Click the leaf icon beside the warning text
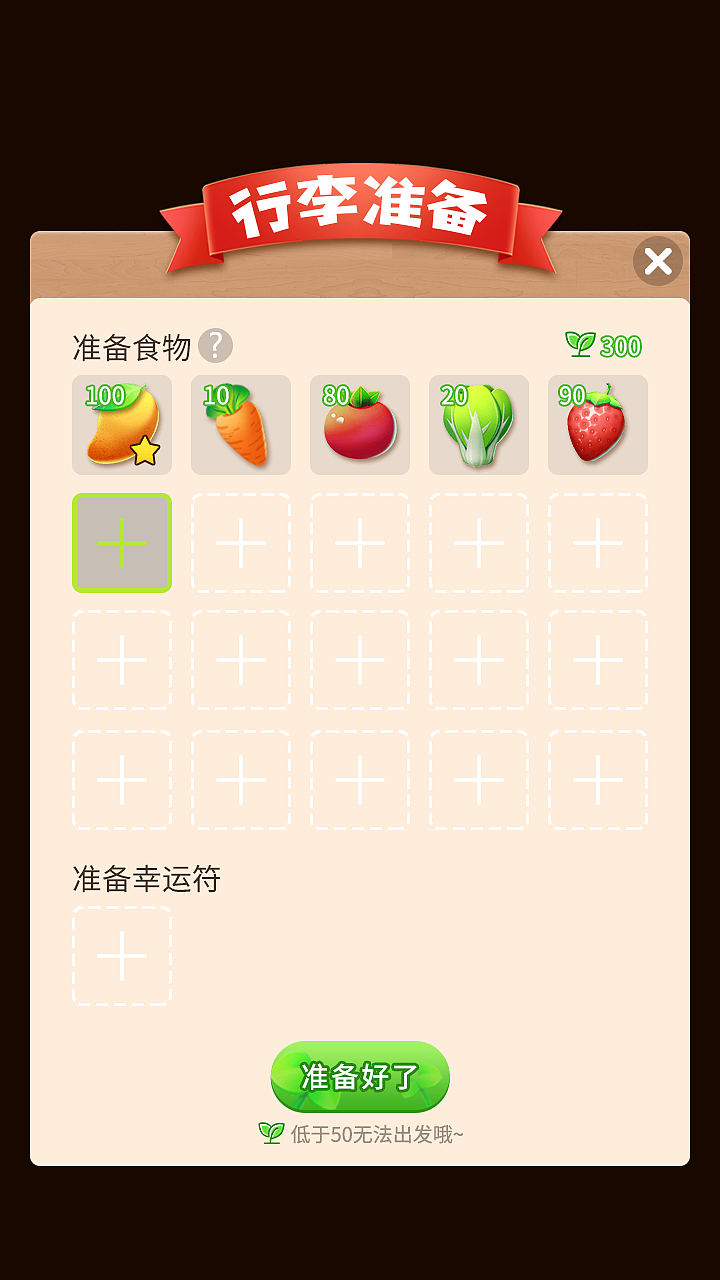This screenshot has height=1280, width=720. point(268,1133)
